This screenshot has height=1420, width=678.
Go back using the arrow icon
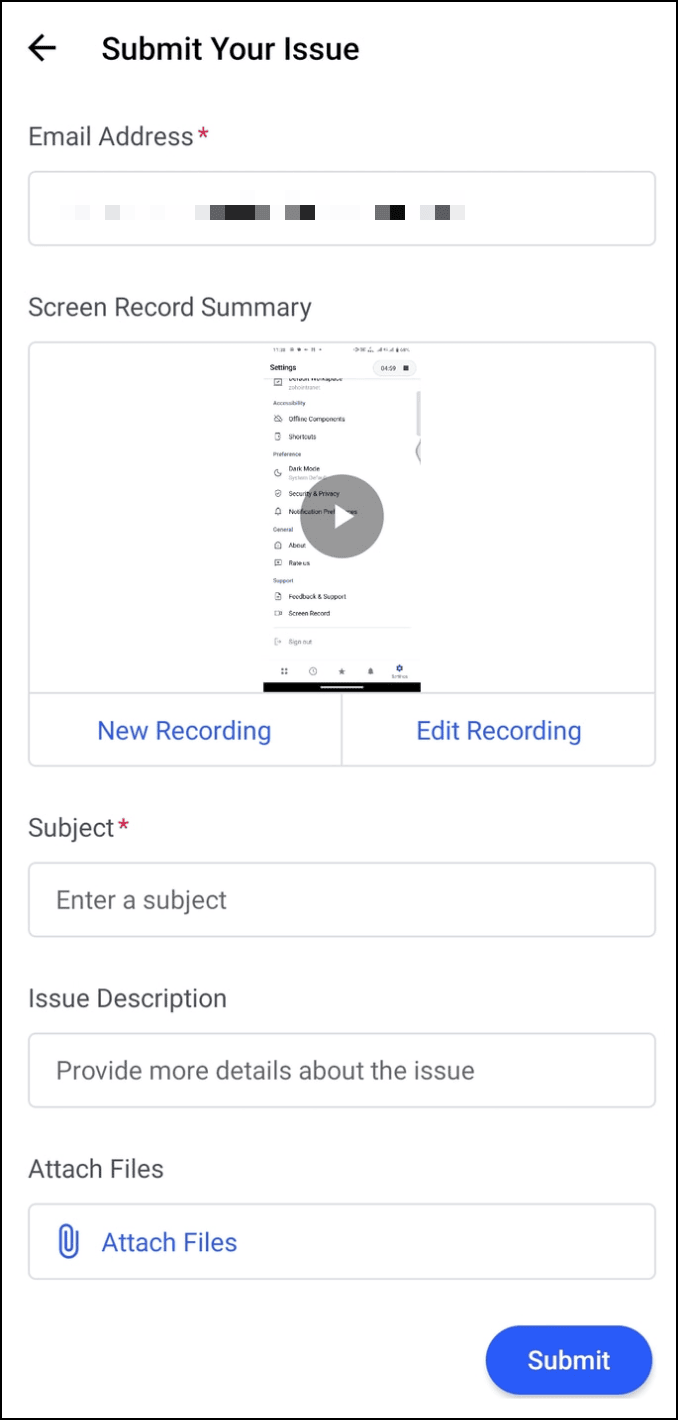42,48
